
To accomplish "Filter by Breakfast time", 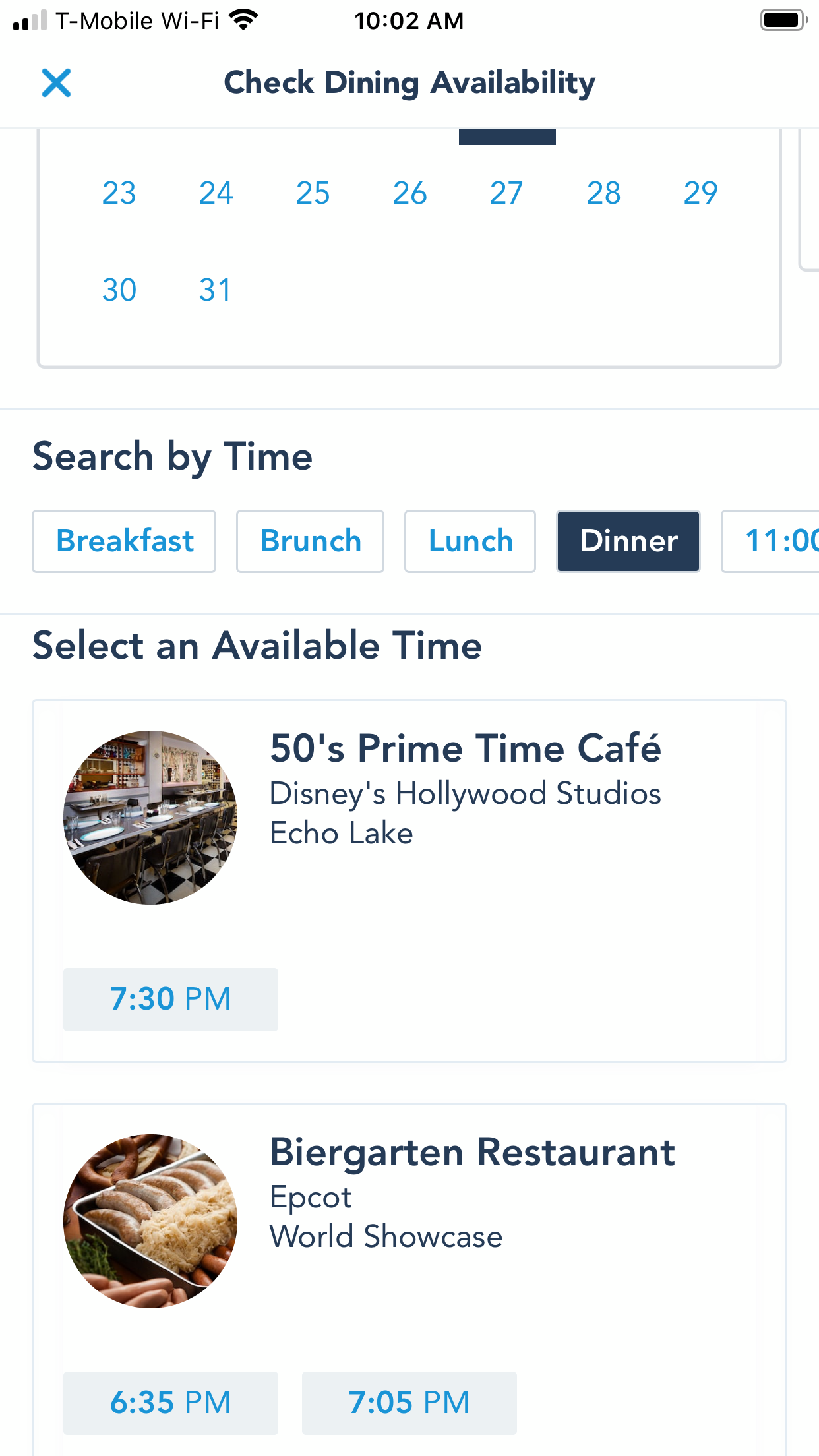I will click(x=124, y=541).
